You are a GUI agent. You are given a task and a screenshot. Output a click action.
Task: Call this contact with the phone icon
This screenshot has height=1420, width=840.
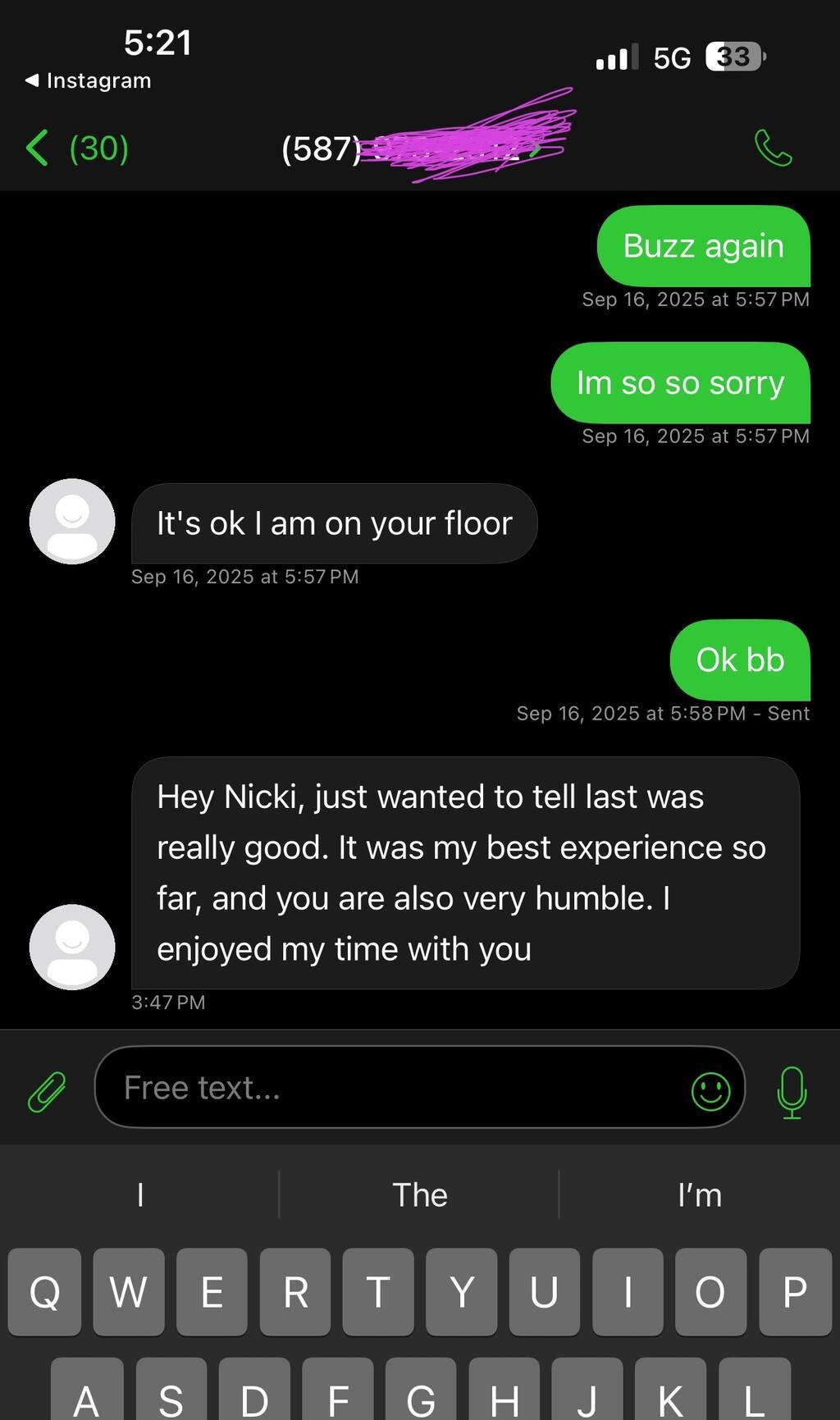[773, 148]
